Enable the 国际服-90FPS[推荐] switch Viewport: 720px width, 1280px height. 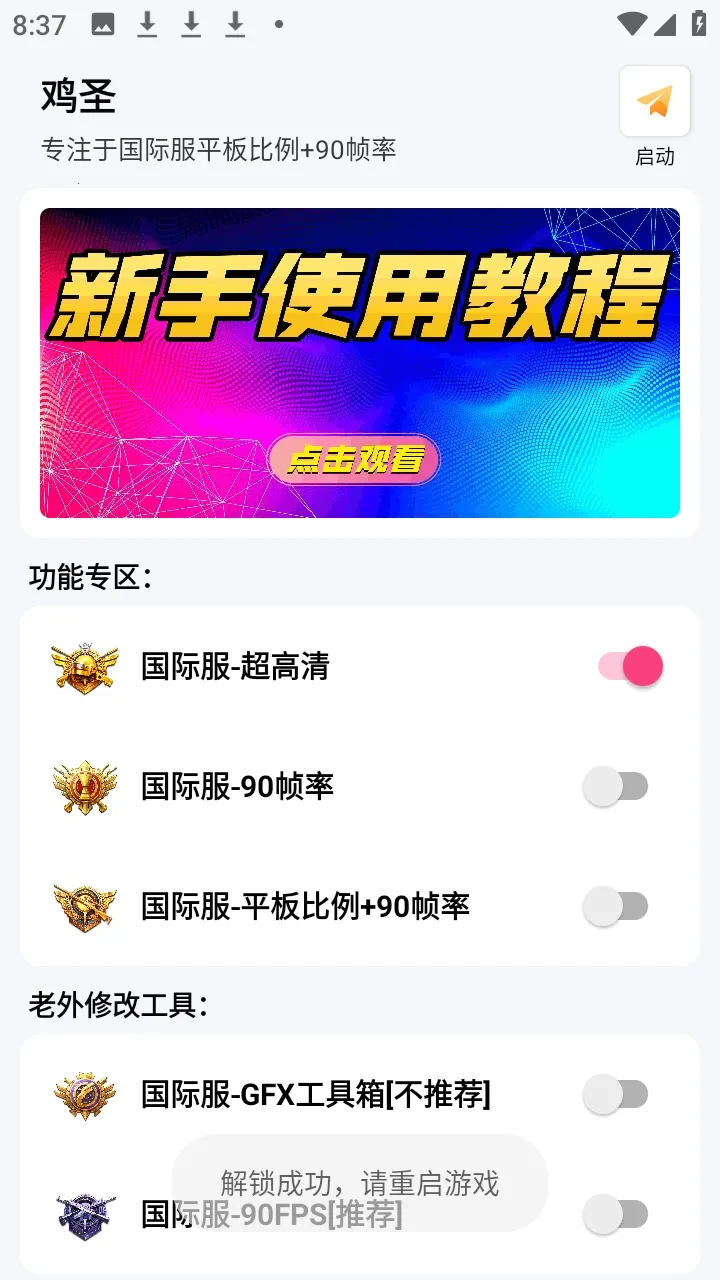point(617,1215)
